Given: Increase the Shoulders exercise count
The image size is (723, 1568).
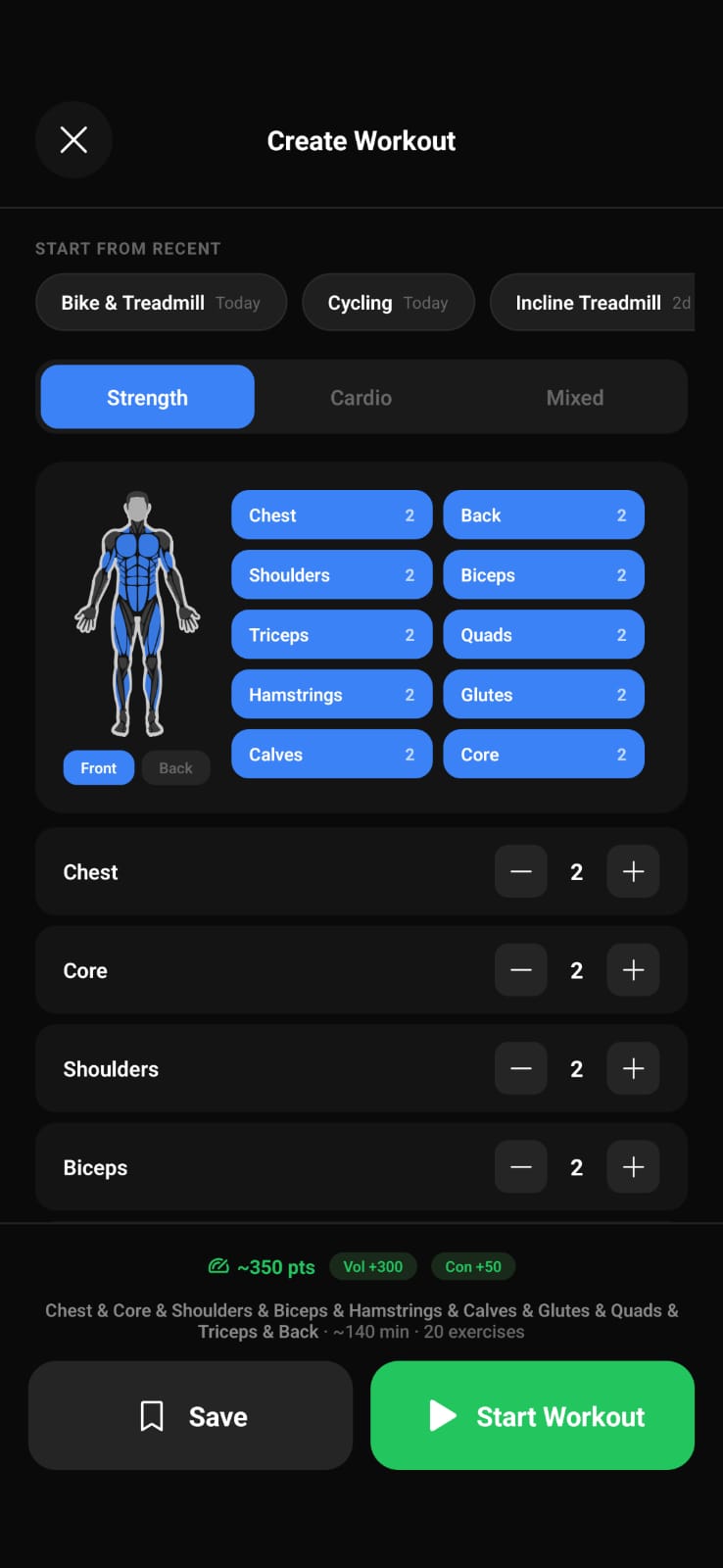Looking at the screenshot, I should click(633, 1068).
